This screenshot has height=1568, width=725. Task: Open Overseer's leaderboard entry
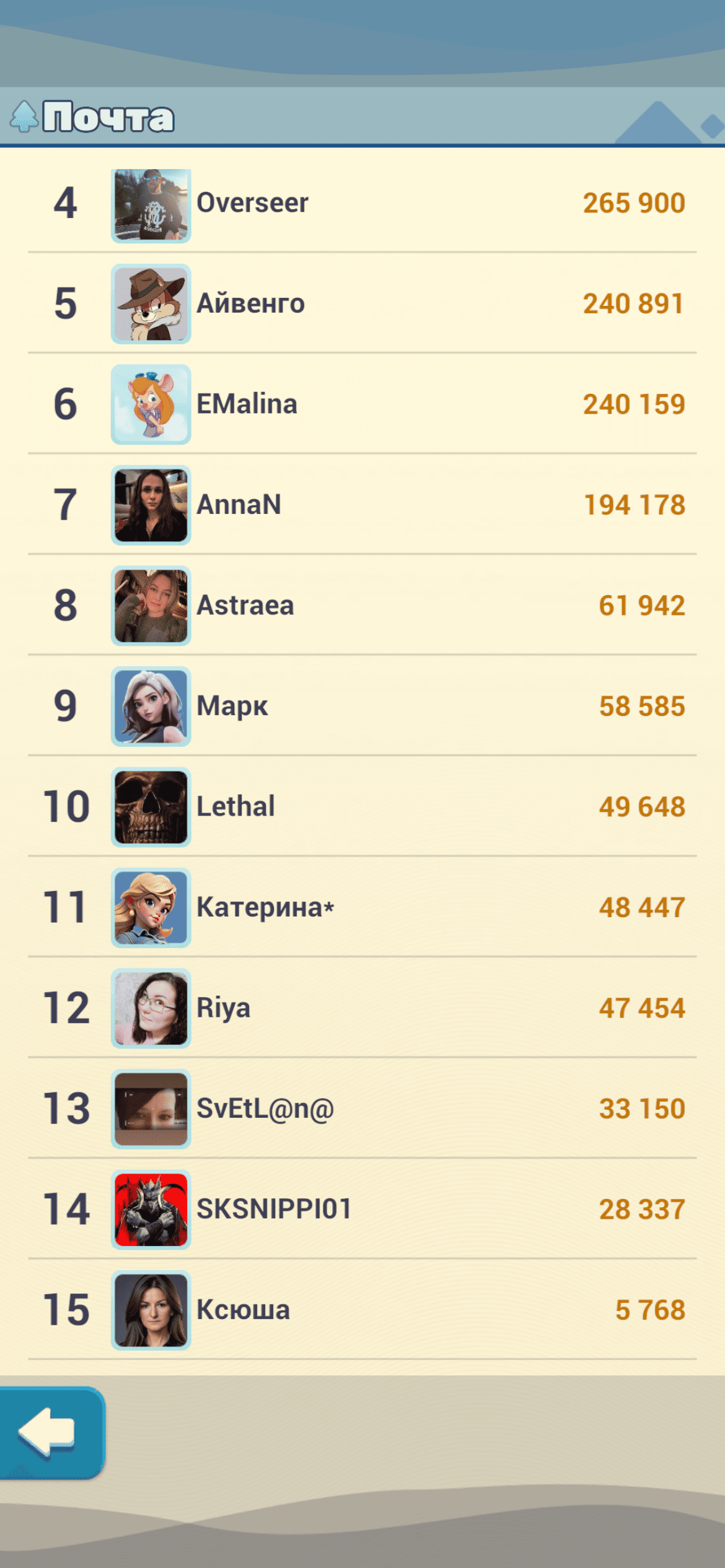[362, 203]
